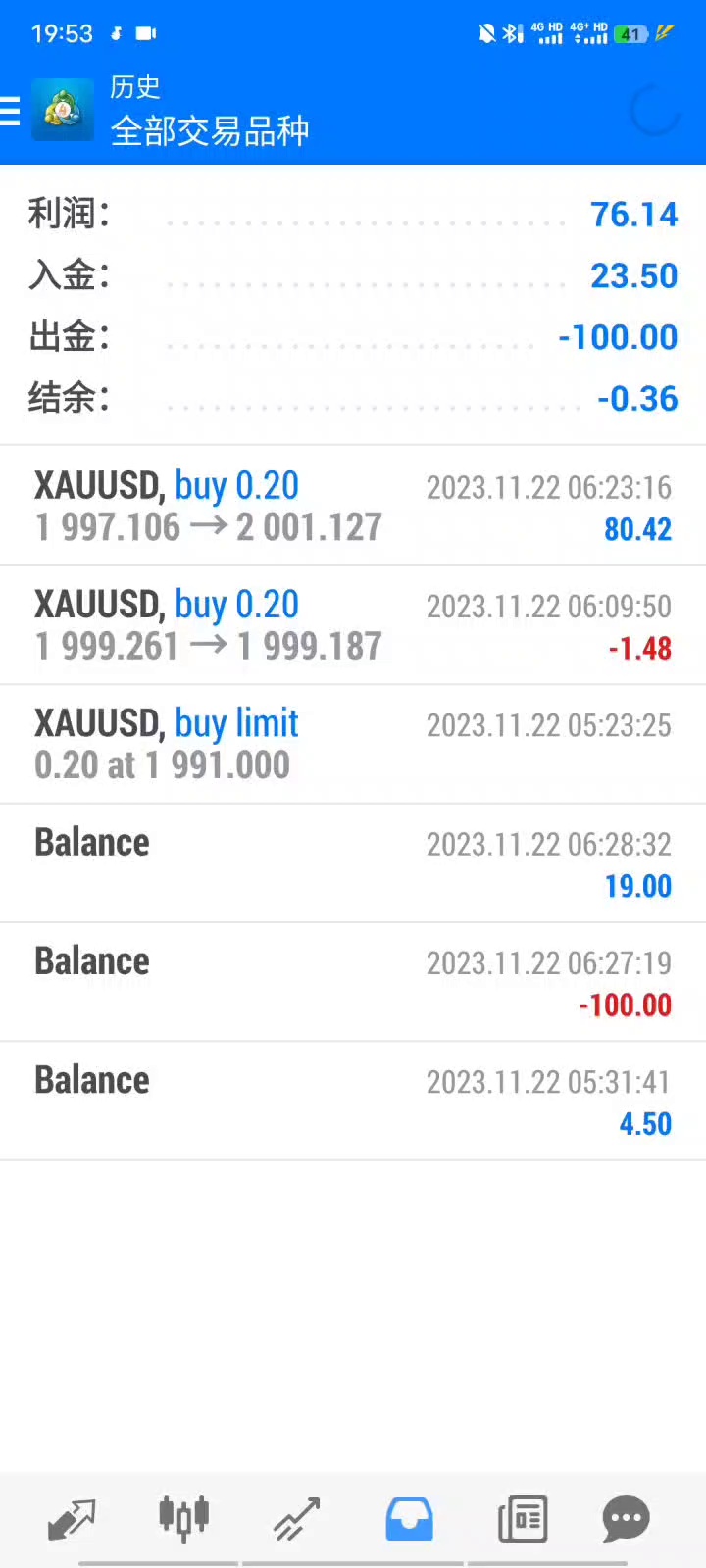
Task: Select the Balance entry of 19.00
Action: (x=353, y=863)
